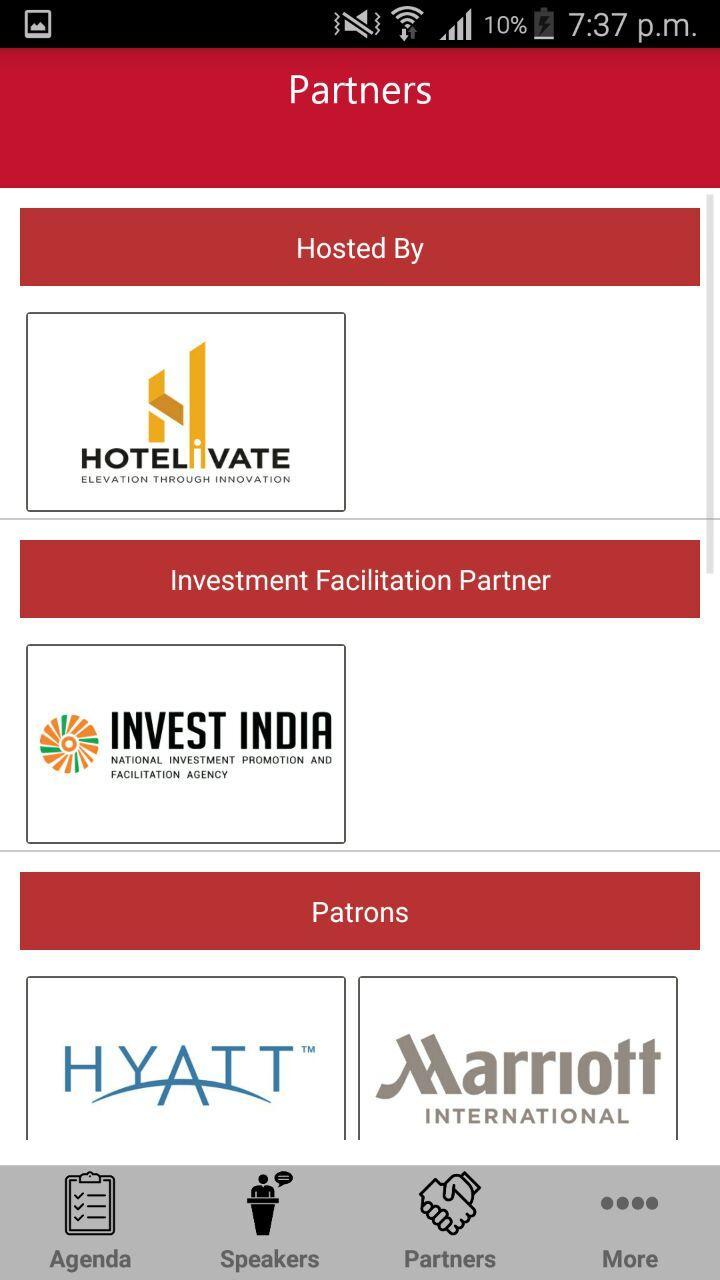Screen dimensions: 720x1280
Task: Select the Partners tab
Action: click(450, 1222)
